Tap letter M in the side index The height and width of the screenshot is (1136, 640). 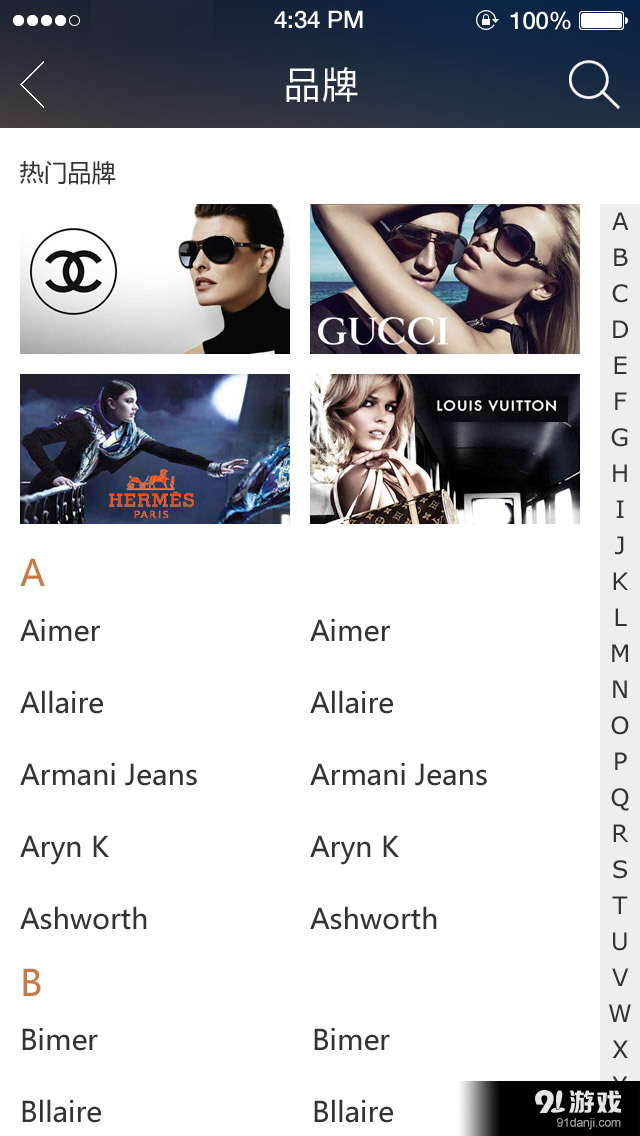(x=620, y=654)
